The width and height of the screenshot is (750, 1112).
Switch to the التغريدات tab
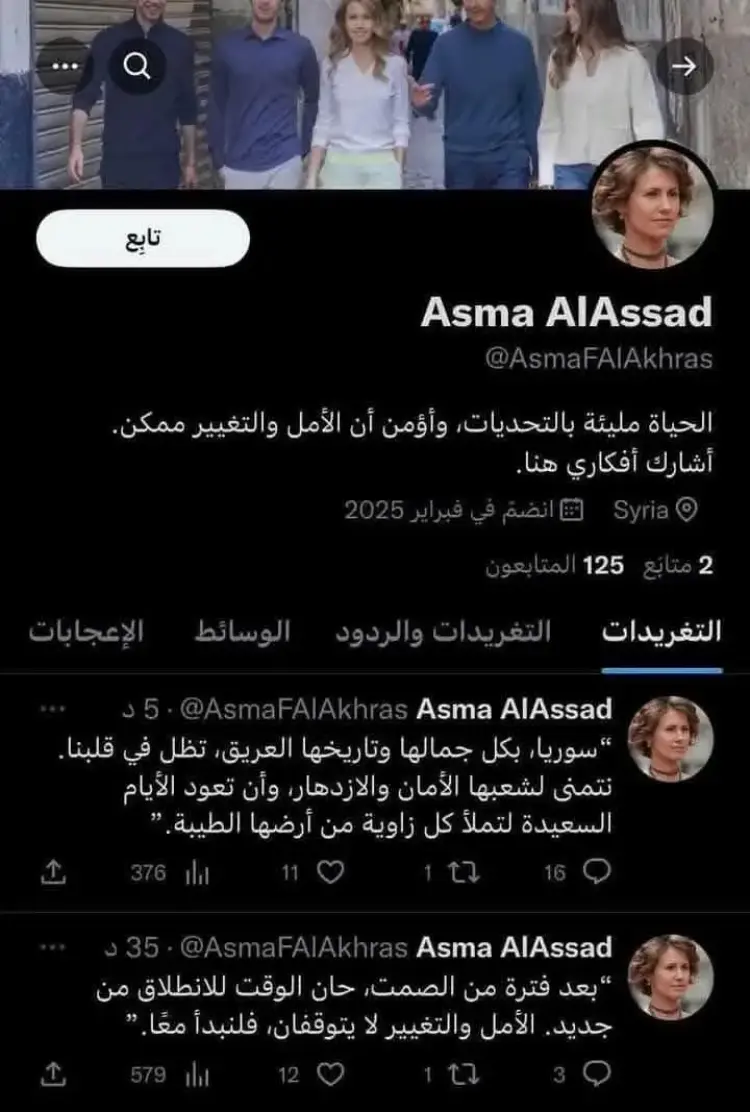[x=661, y=631]
